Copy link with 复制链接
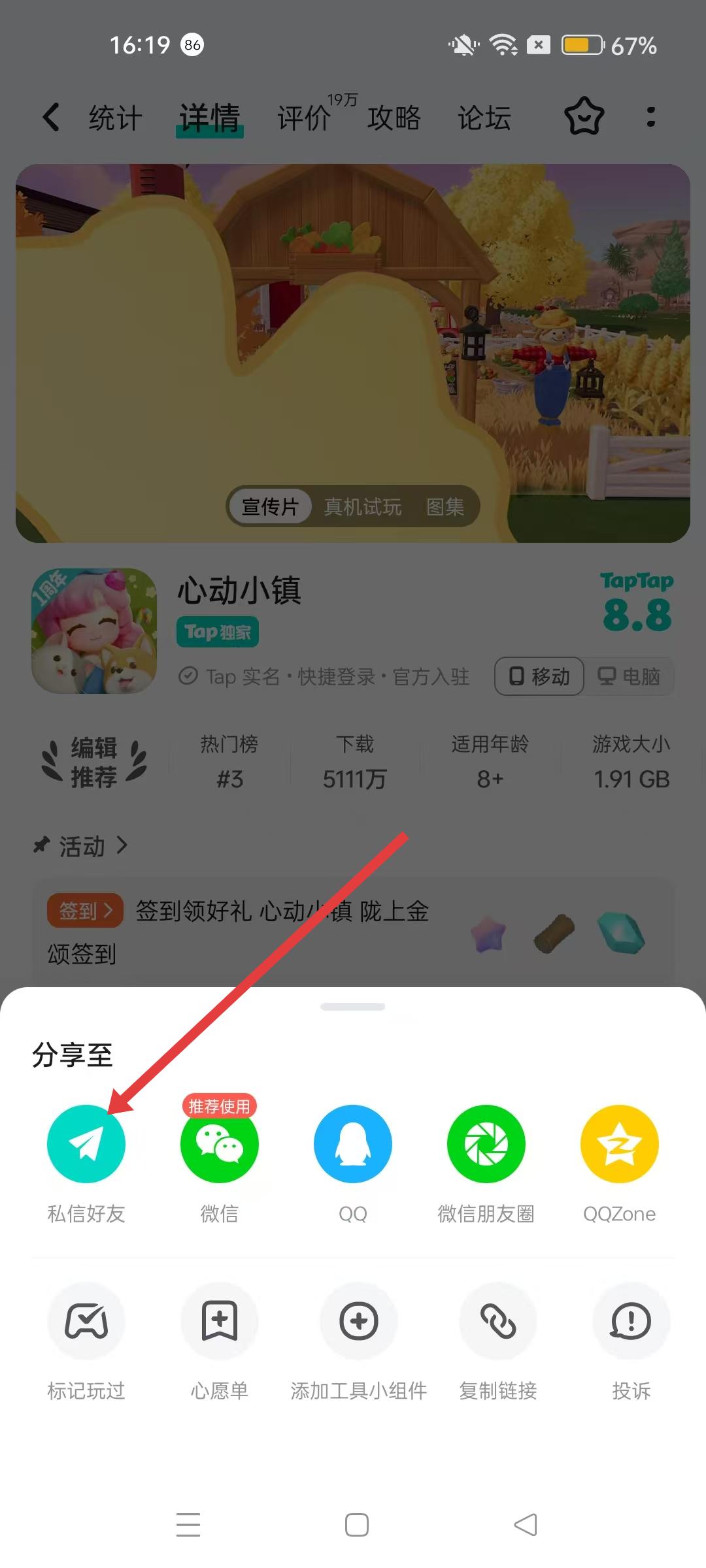Viewport: 706px width, 1568px height. pyautogui.click(x=498, y=1321)
